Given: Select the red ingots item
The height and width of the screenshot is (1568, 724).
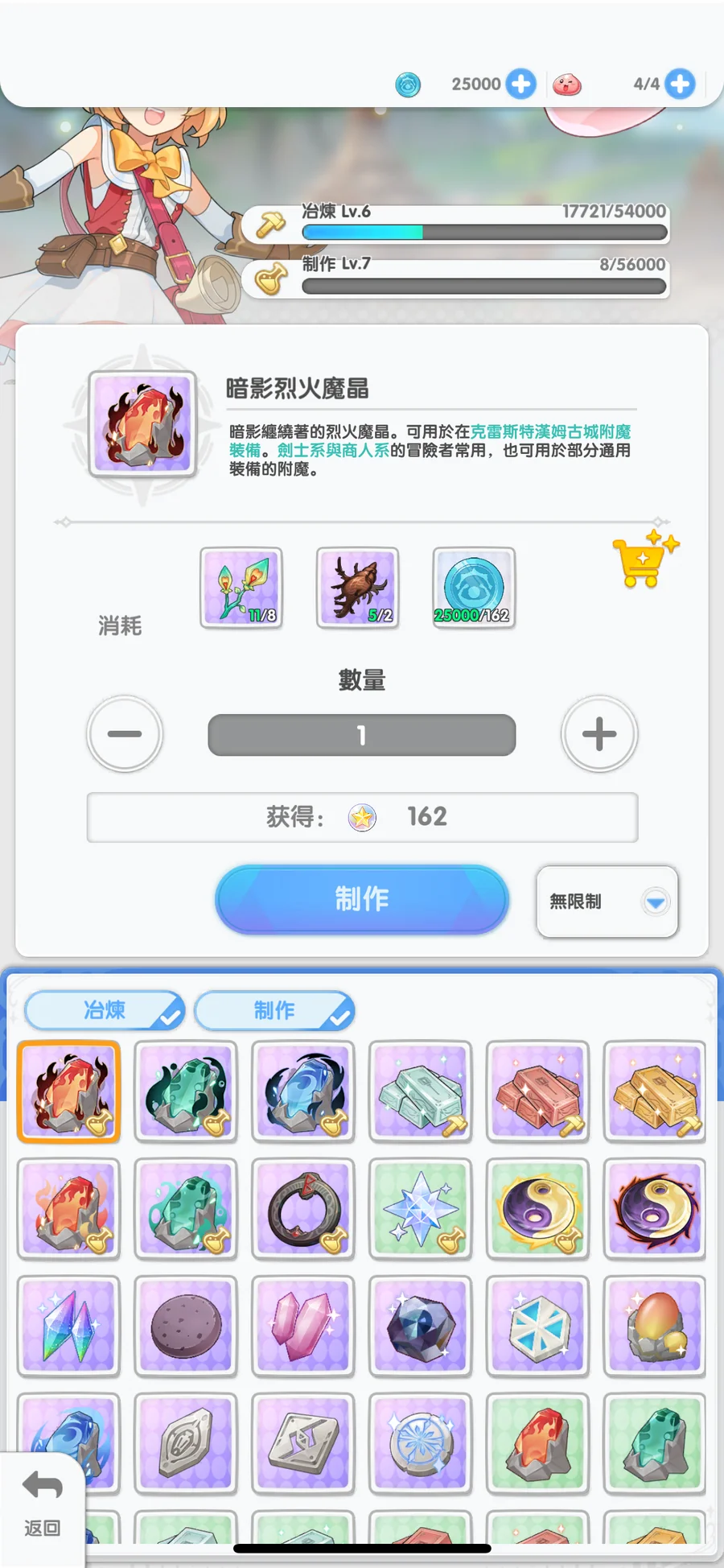Looking at the screenshot, I should [x=537, y=1091].
